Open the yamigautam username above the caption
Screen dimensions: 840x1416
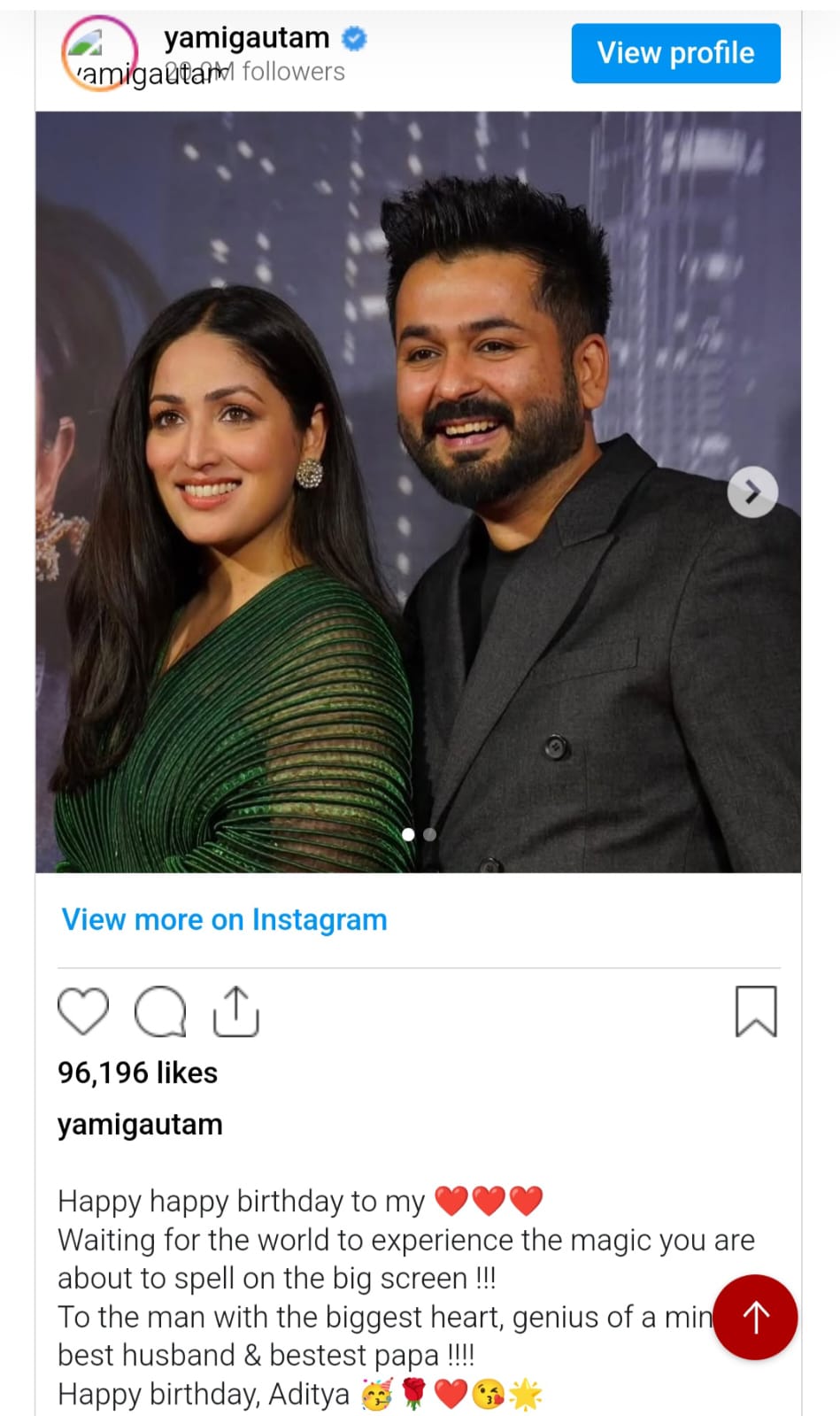pos(140,1125)
